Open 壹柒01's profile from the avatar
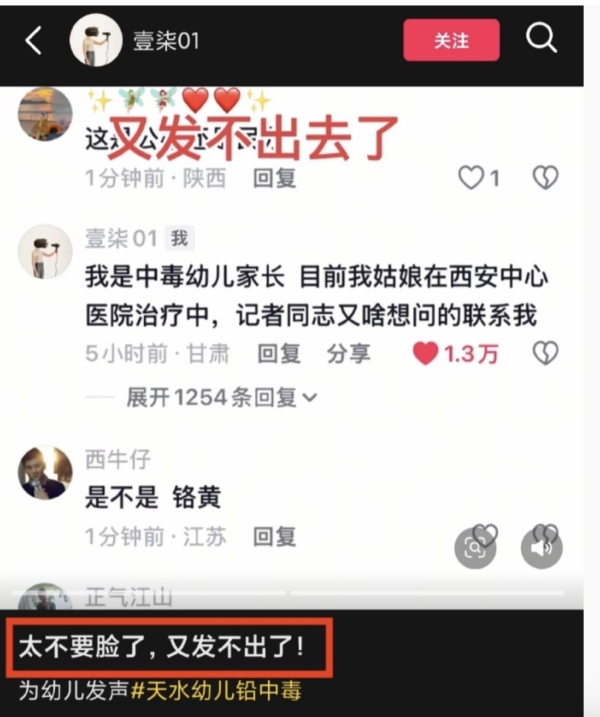 (95, 41)
